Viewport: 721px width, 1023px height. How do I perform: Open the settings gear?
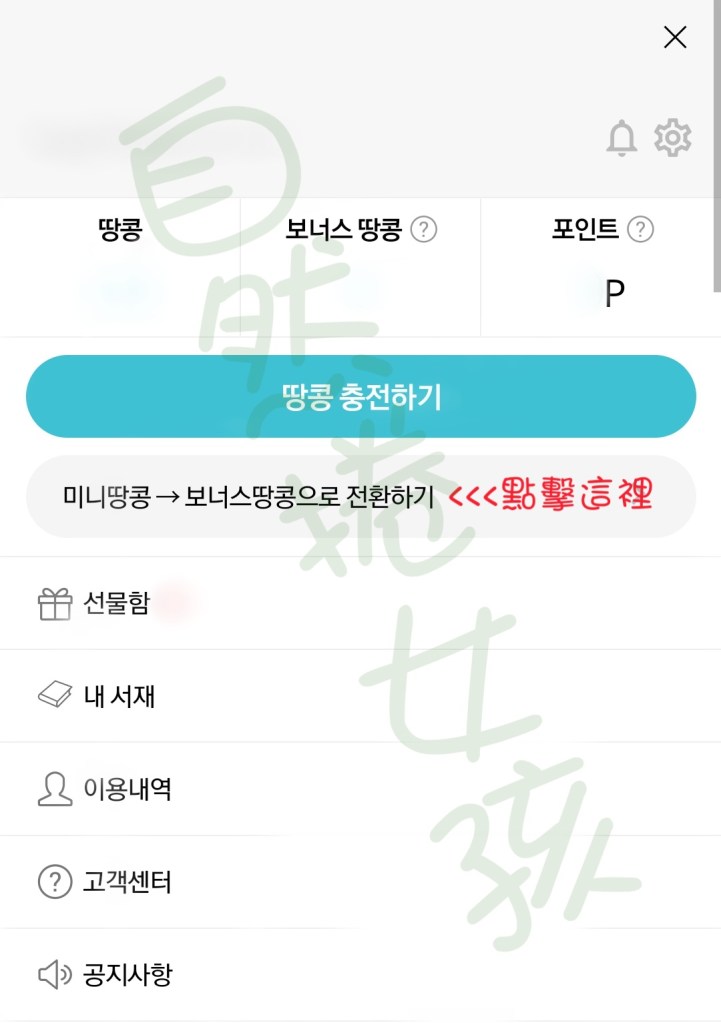click(x=673, y=138)
